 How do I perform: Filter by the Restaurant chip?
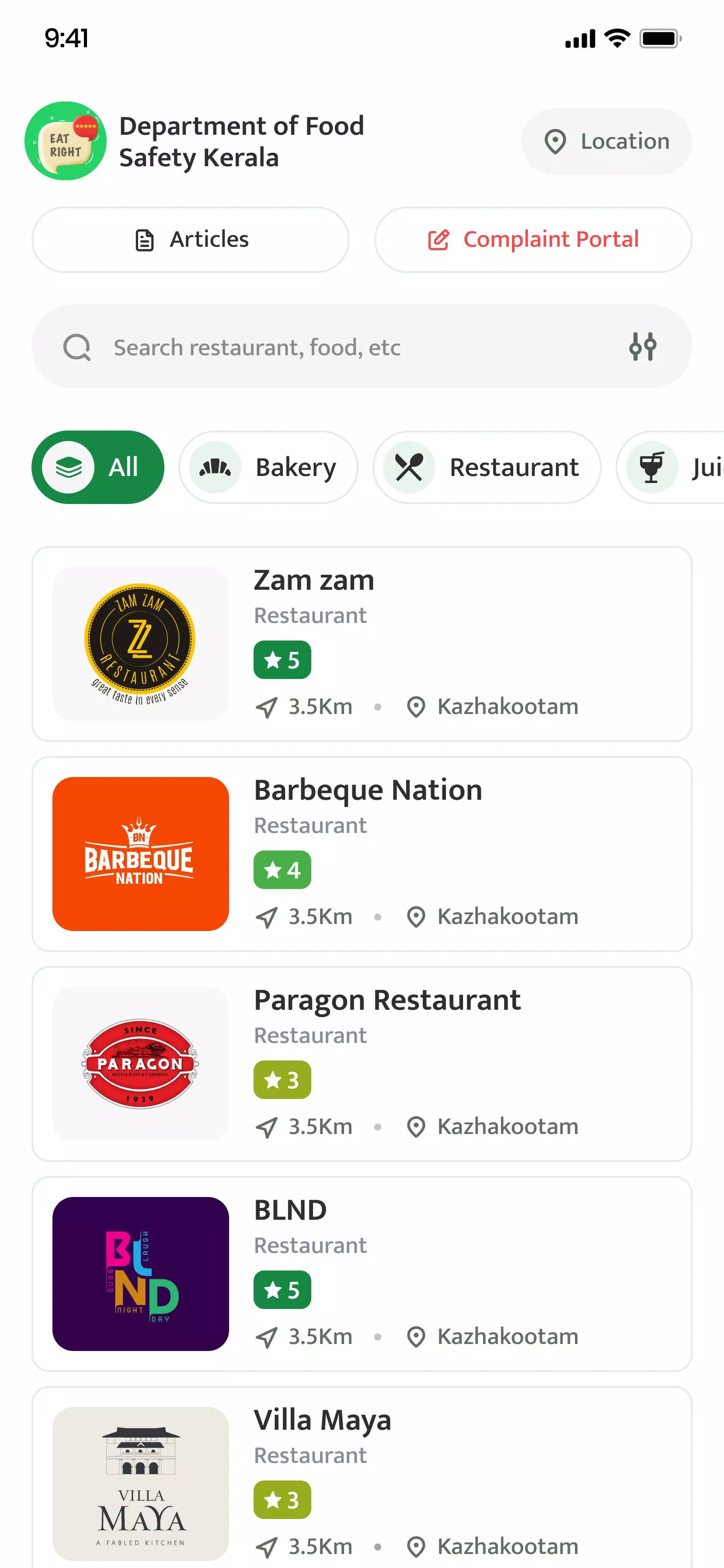point(487,467)
